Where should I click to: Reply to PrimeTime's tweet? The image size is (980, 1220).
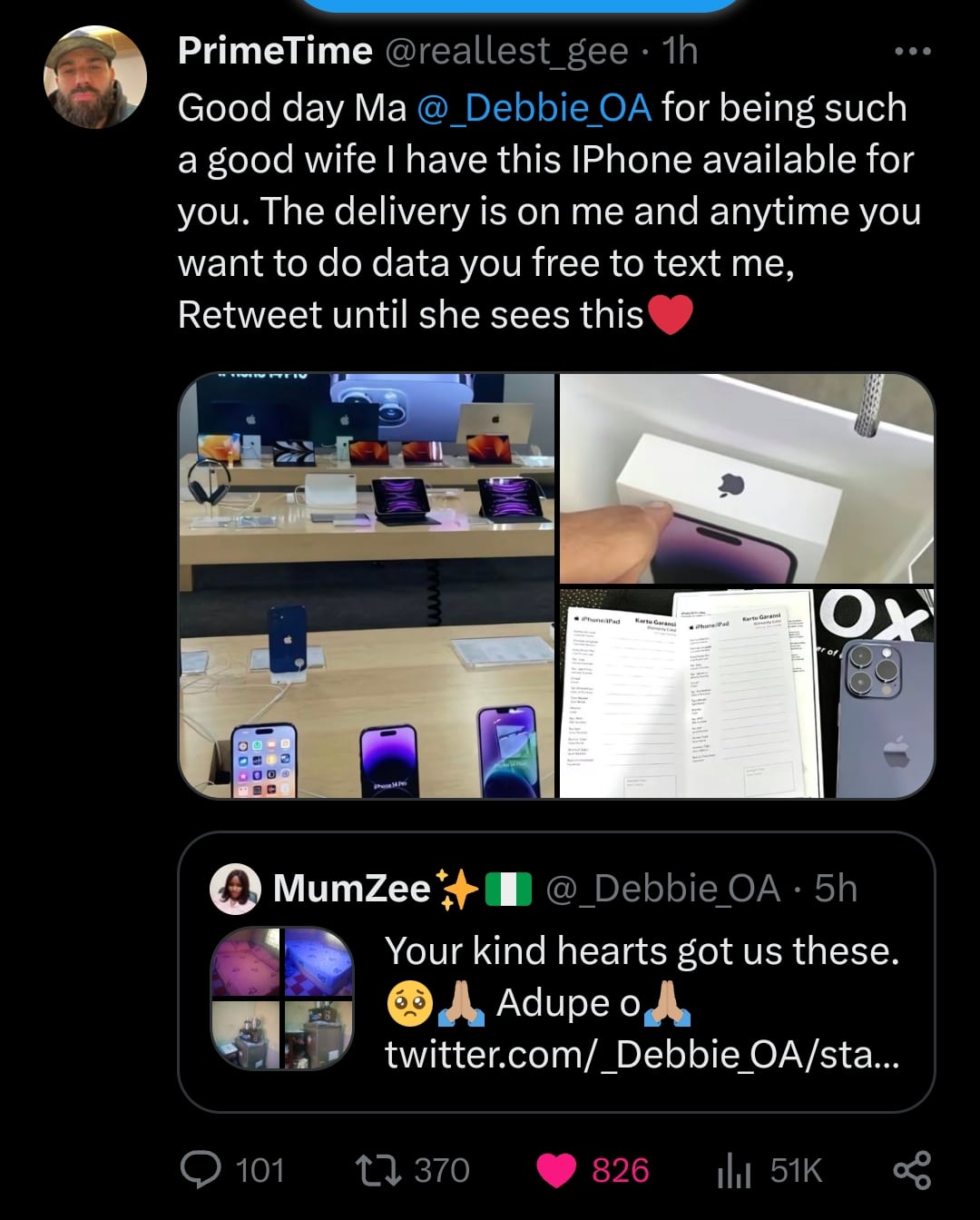coord(201,1170)
